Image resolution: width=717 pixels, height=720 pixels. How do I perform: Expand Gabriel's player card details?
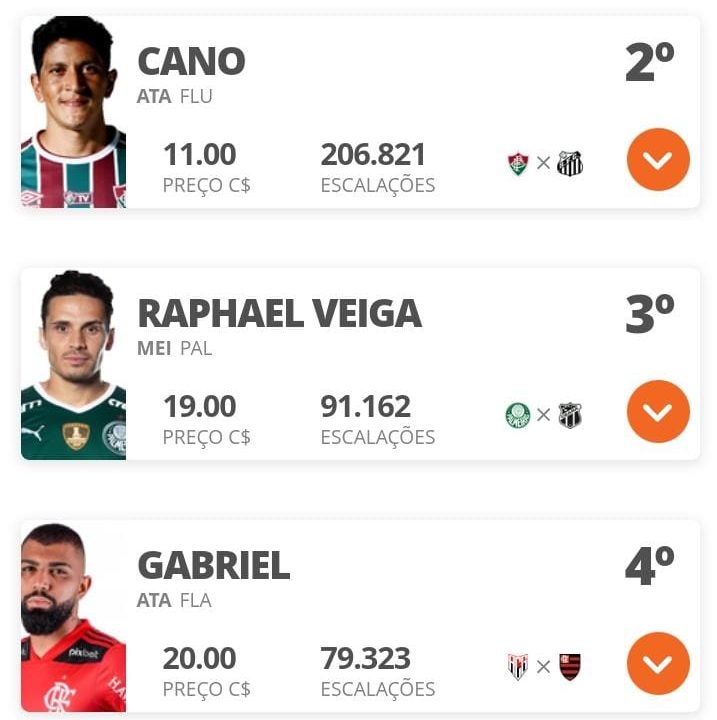pos(658,664)
